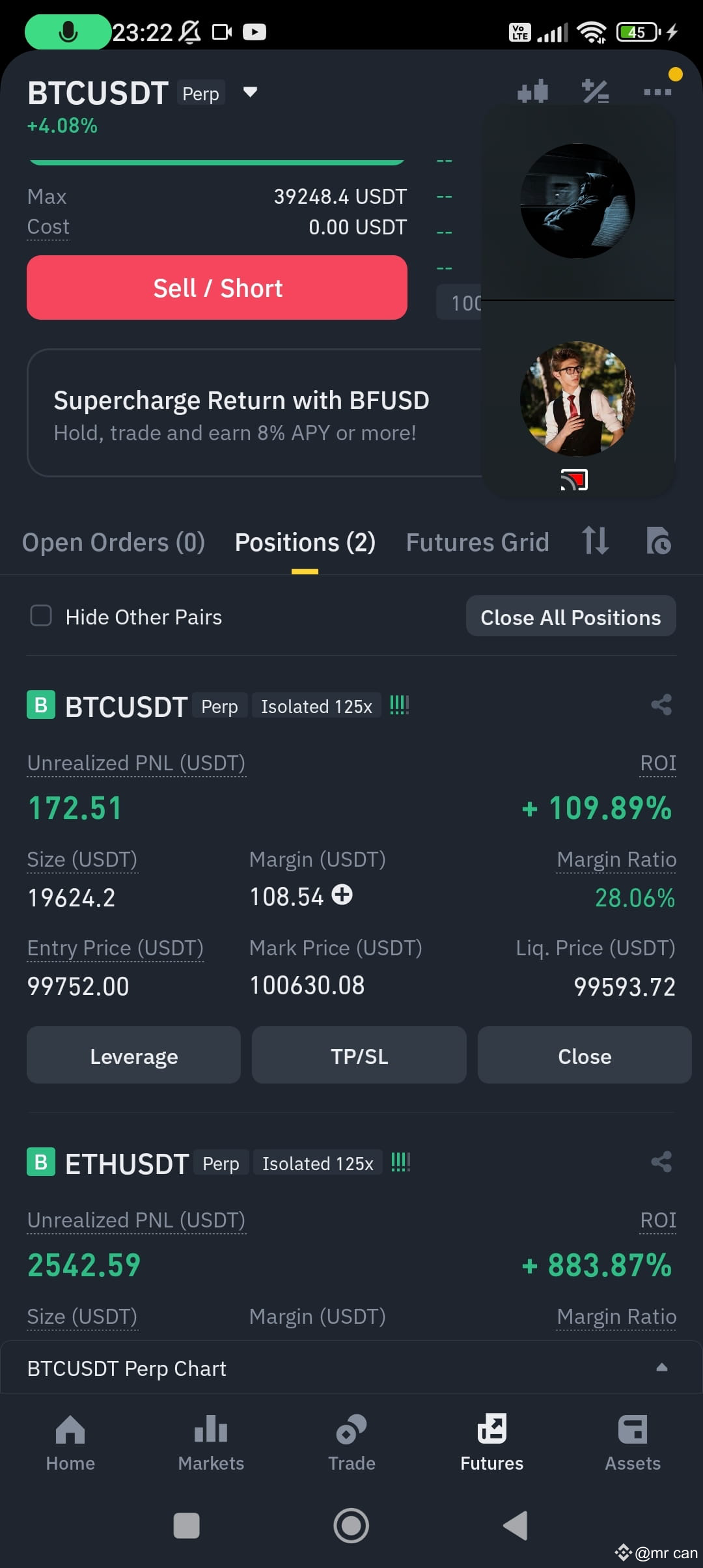
Task: Open the futures calculator icon
Action: 594,91
